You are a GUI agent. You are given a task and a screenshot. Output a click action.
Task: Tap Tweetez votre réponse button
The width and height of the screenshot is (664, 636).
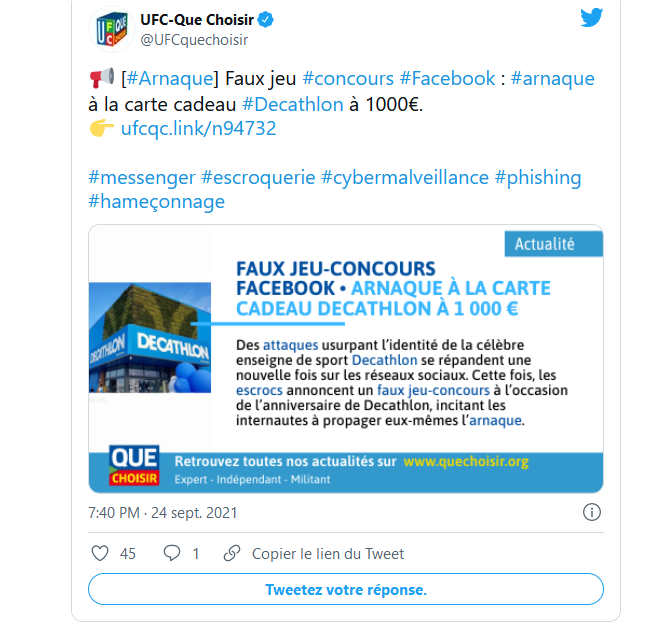tap(345, 589)
